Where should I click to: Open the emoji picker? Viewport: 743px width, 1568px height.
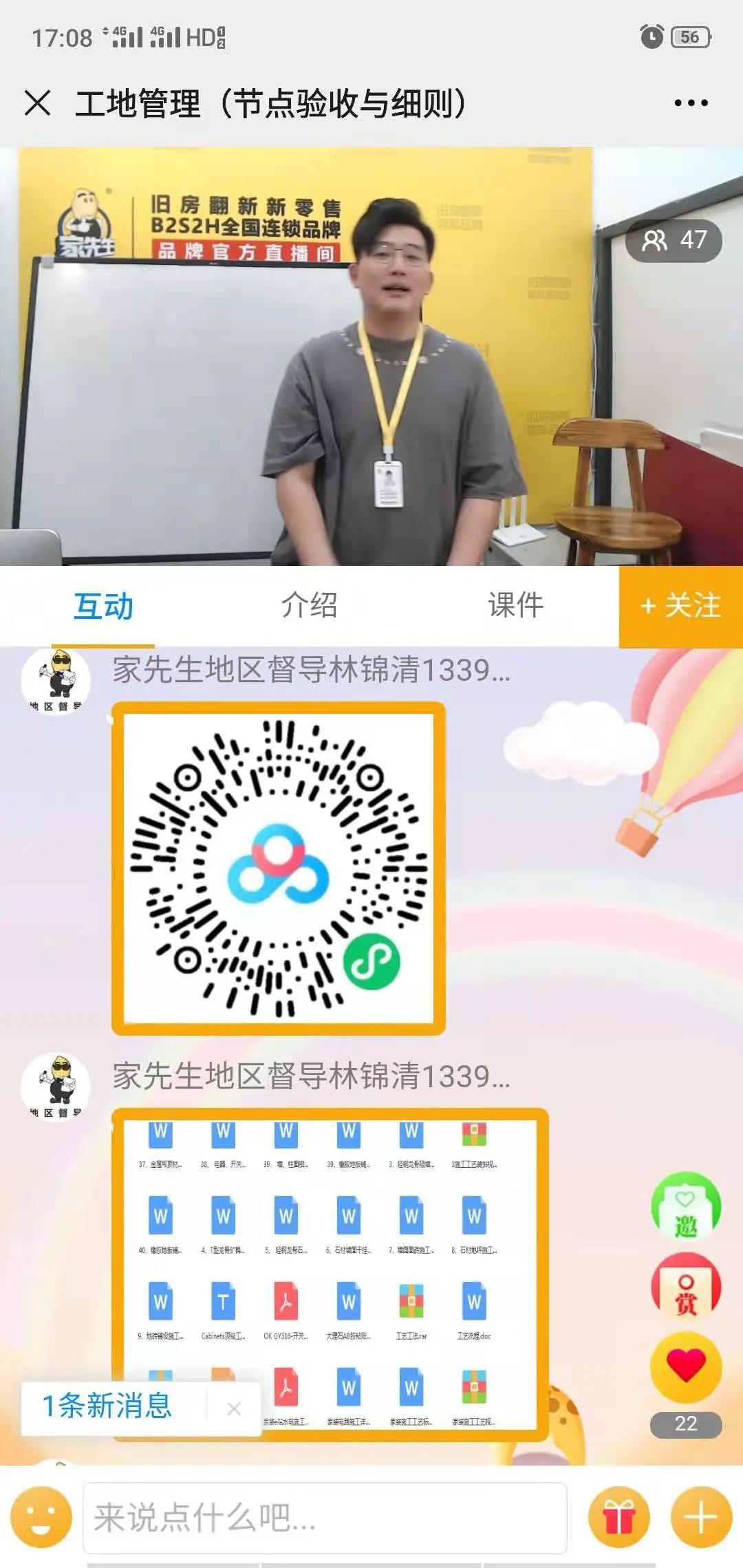tap(41, 1517)
